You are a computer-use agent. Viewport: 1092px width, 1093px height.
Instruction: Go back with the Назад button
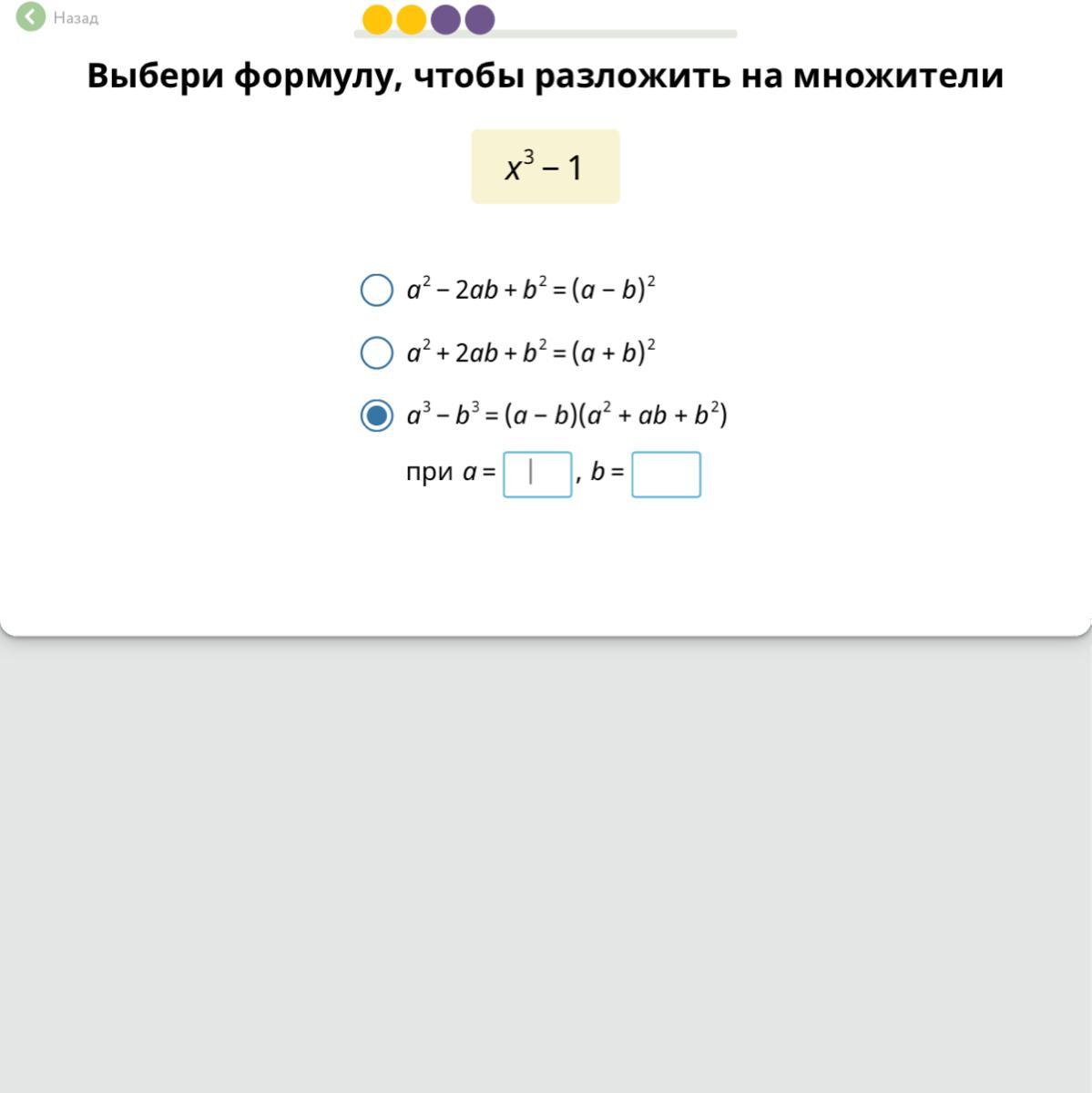click(x=56, y=17)
